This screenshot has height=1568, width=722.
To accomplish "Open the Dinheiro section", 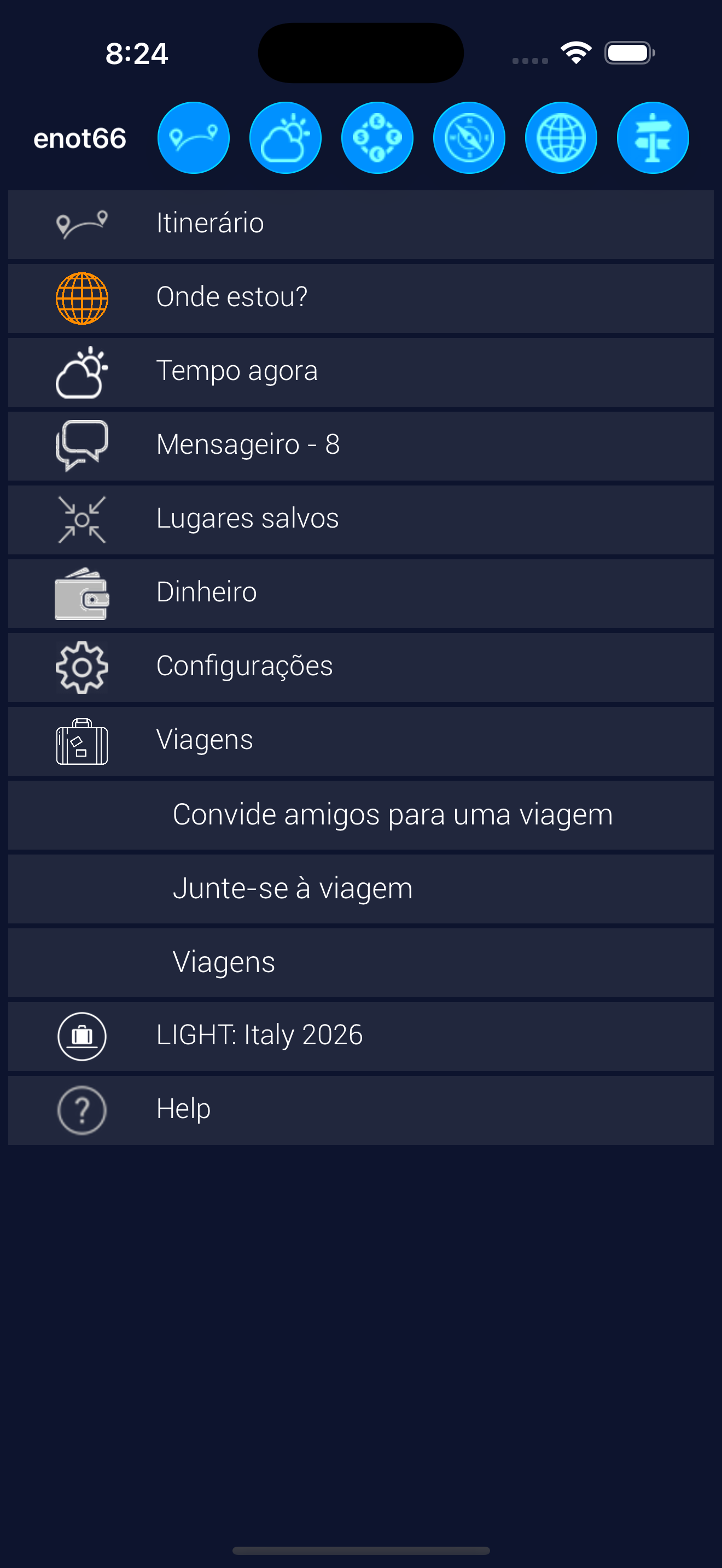I will pyautogui.click(x=360, y=593).
